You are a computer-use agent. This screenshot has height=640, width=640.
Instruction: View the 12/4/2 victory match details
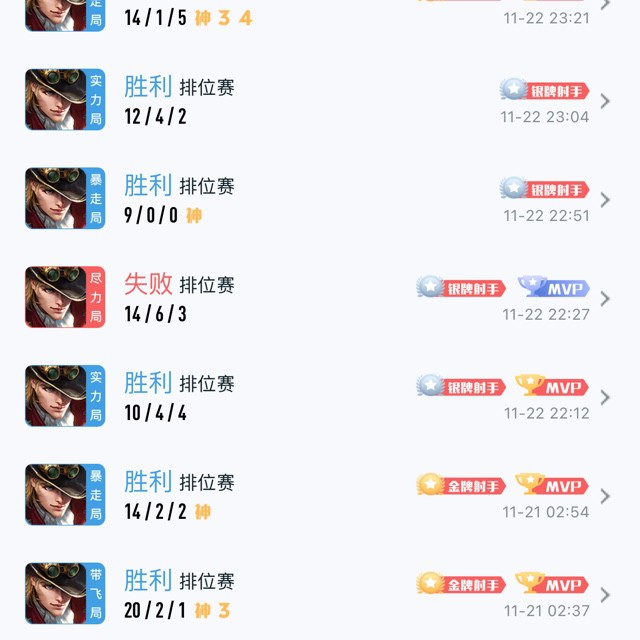(320, 100)
